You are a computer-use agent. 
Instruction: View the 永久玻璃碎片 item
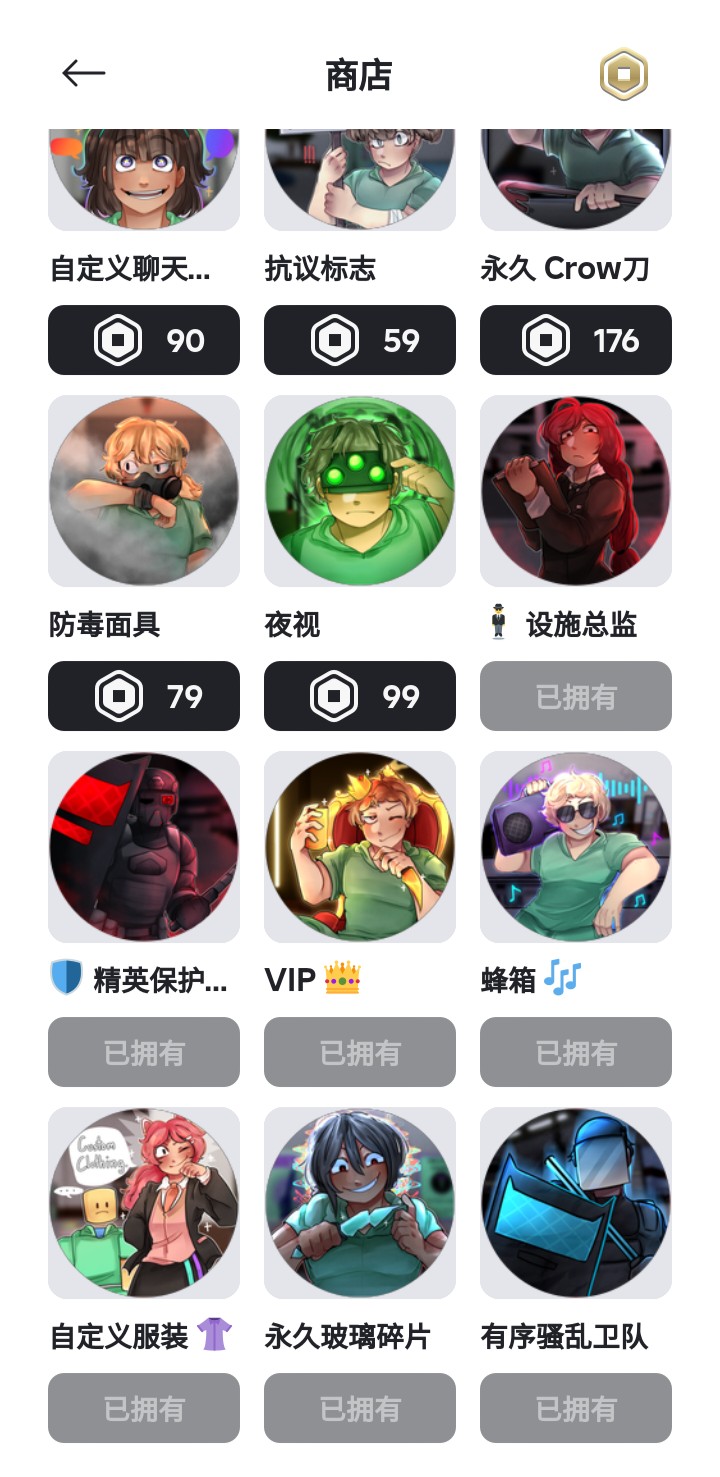360,1202
